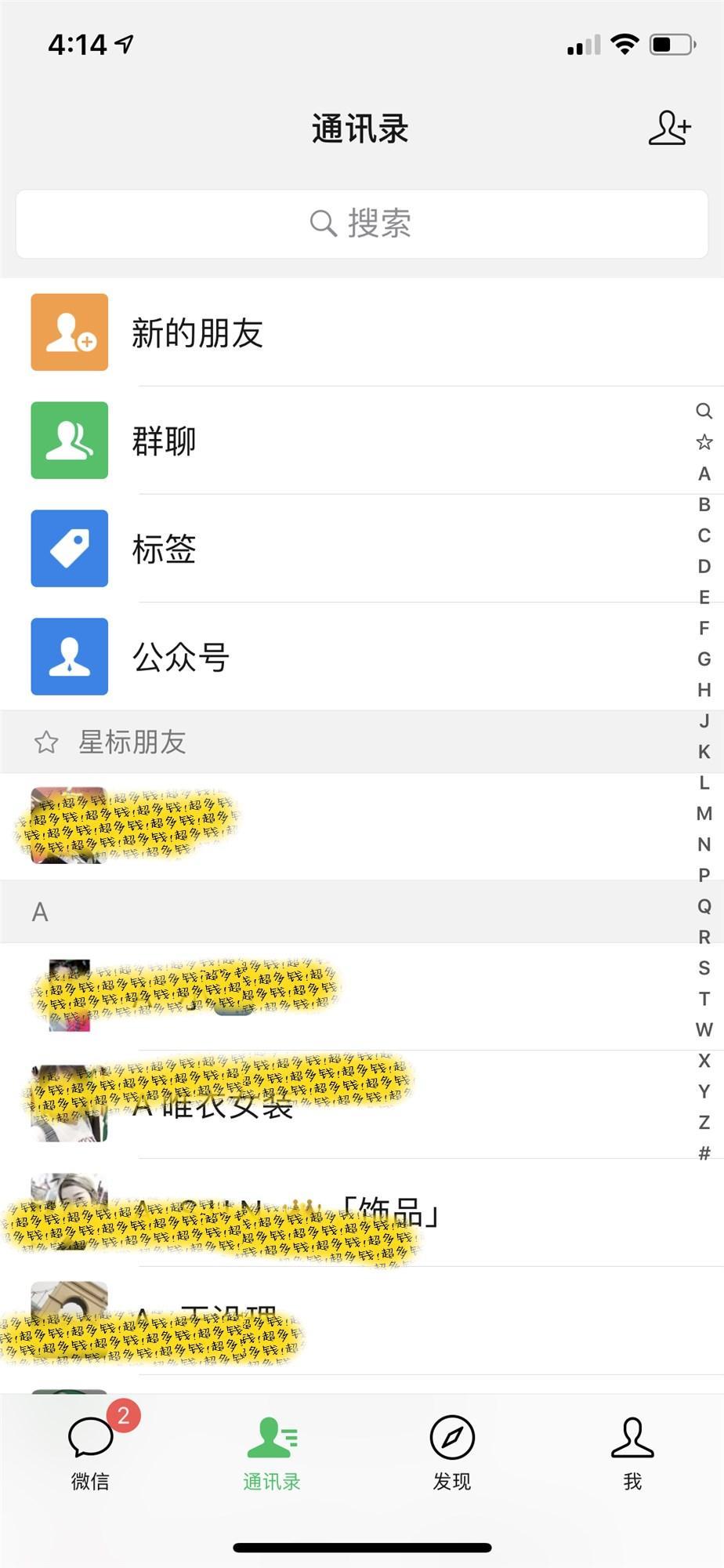Screen dimensions: 724x1568
Task: Select the 通讯录 contacts tab
Action: pyautogui.click(x=271, y=1450)
